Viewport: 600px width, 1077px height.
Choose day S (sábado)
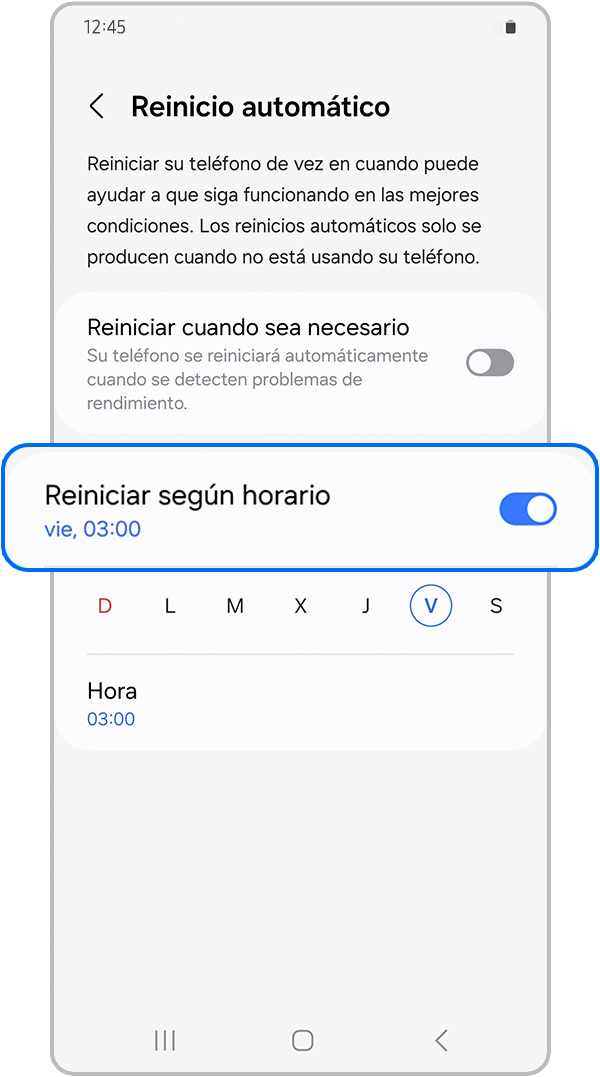(x=496, y=606)
